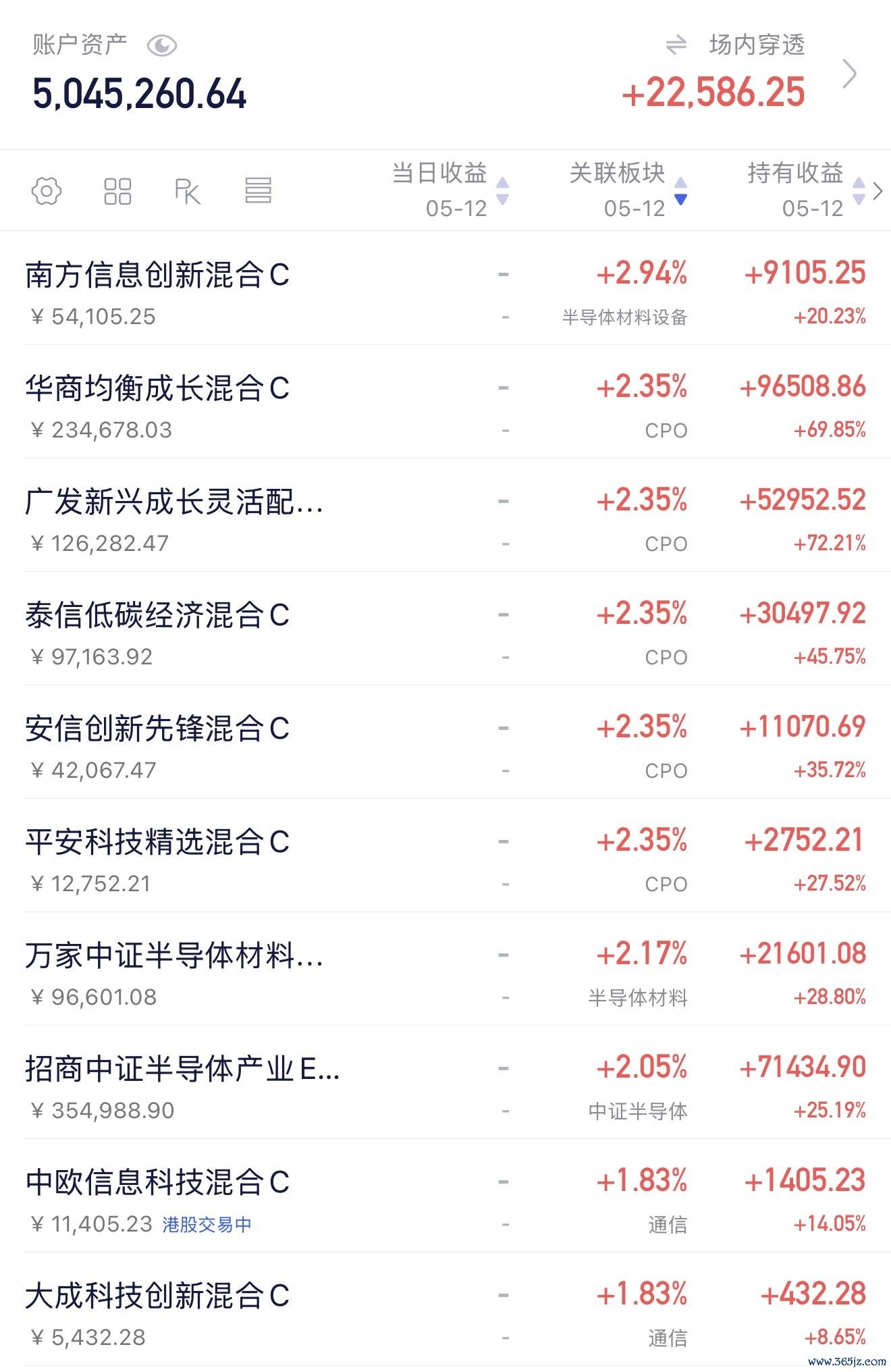Open the 场内穿透 details arrow
Image resolution: width=891 pixels, height=1372 pixels.
tap(850, 74)
